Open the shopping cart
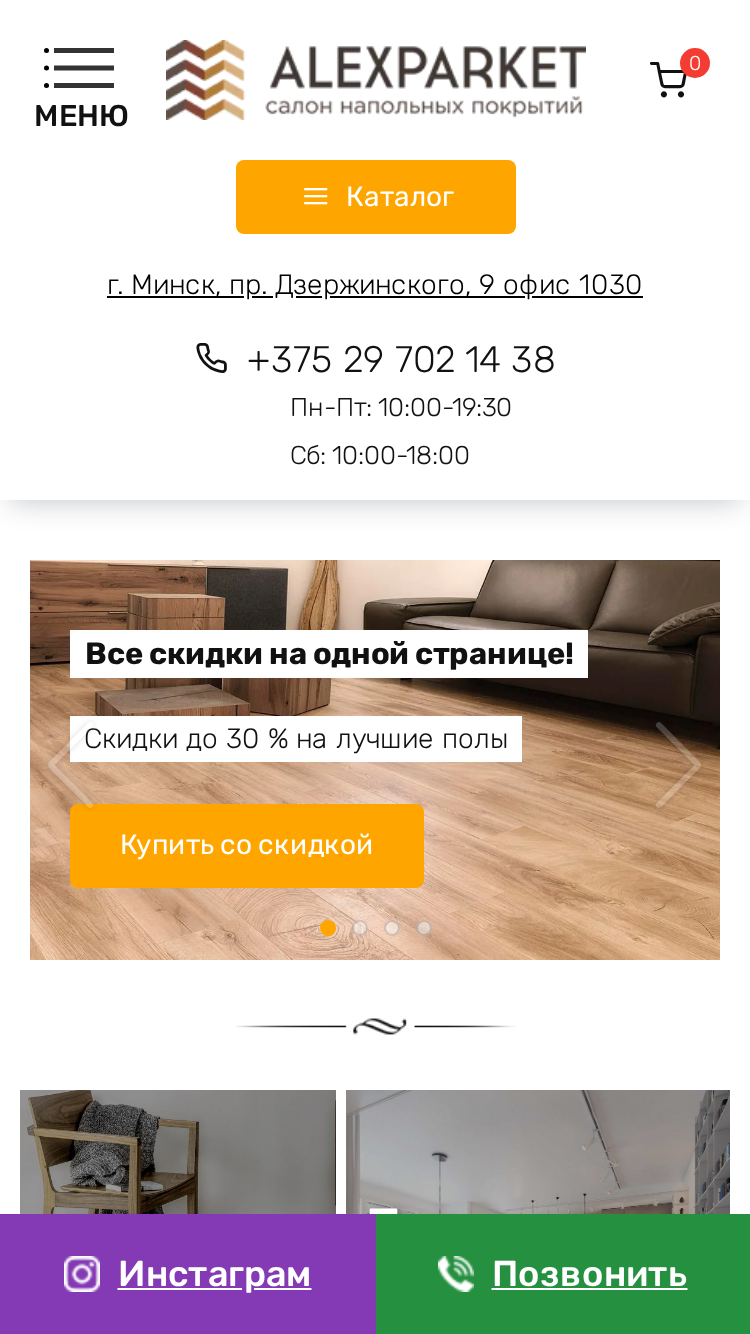The height and width of the screenshot is (1334, 750). pyautogui.click(x=674, y=78)
